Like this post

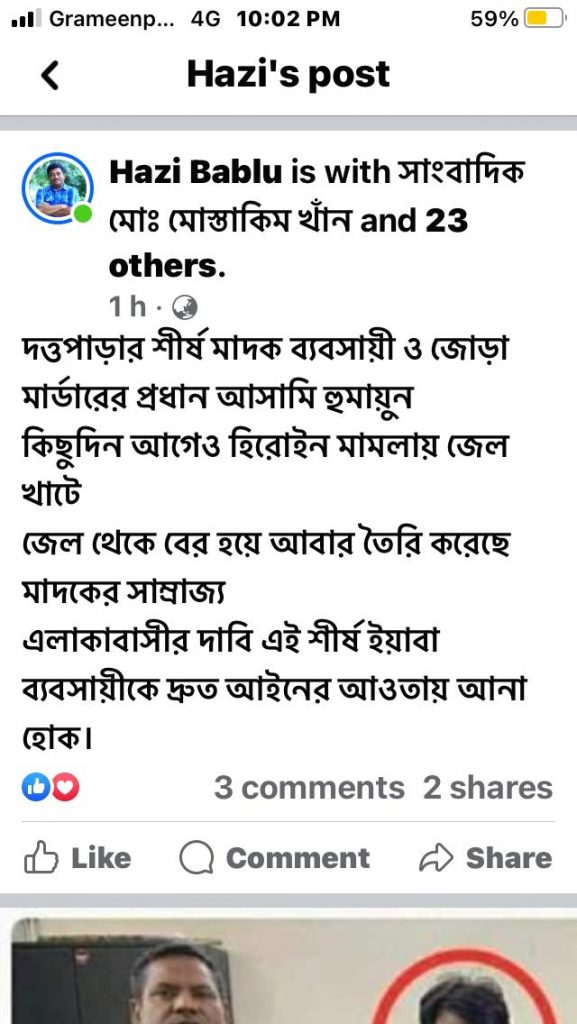click(x=77, y=858)
